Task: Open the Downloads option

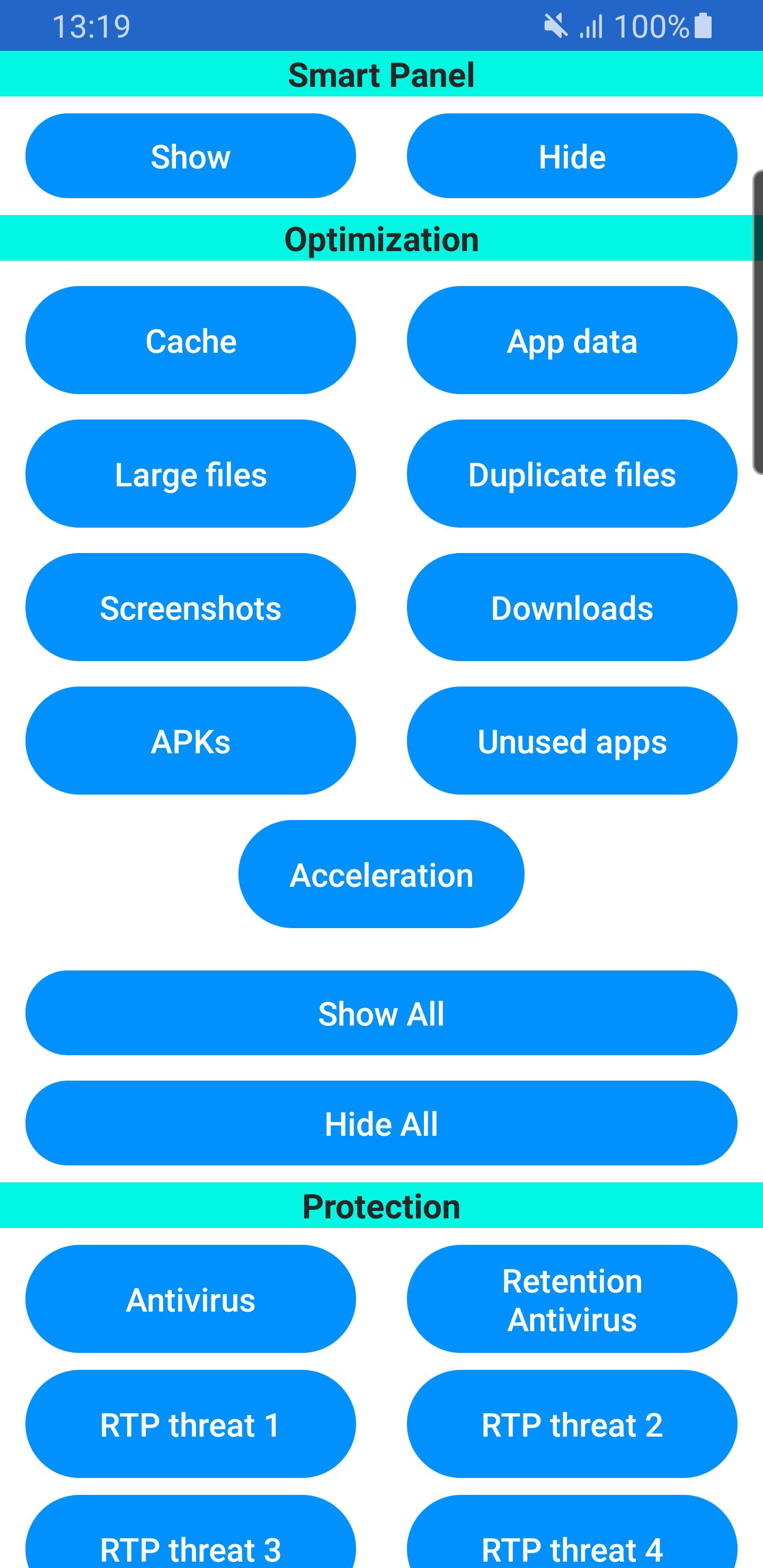Action: [572, 607]
